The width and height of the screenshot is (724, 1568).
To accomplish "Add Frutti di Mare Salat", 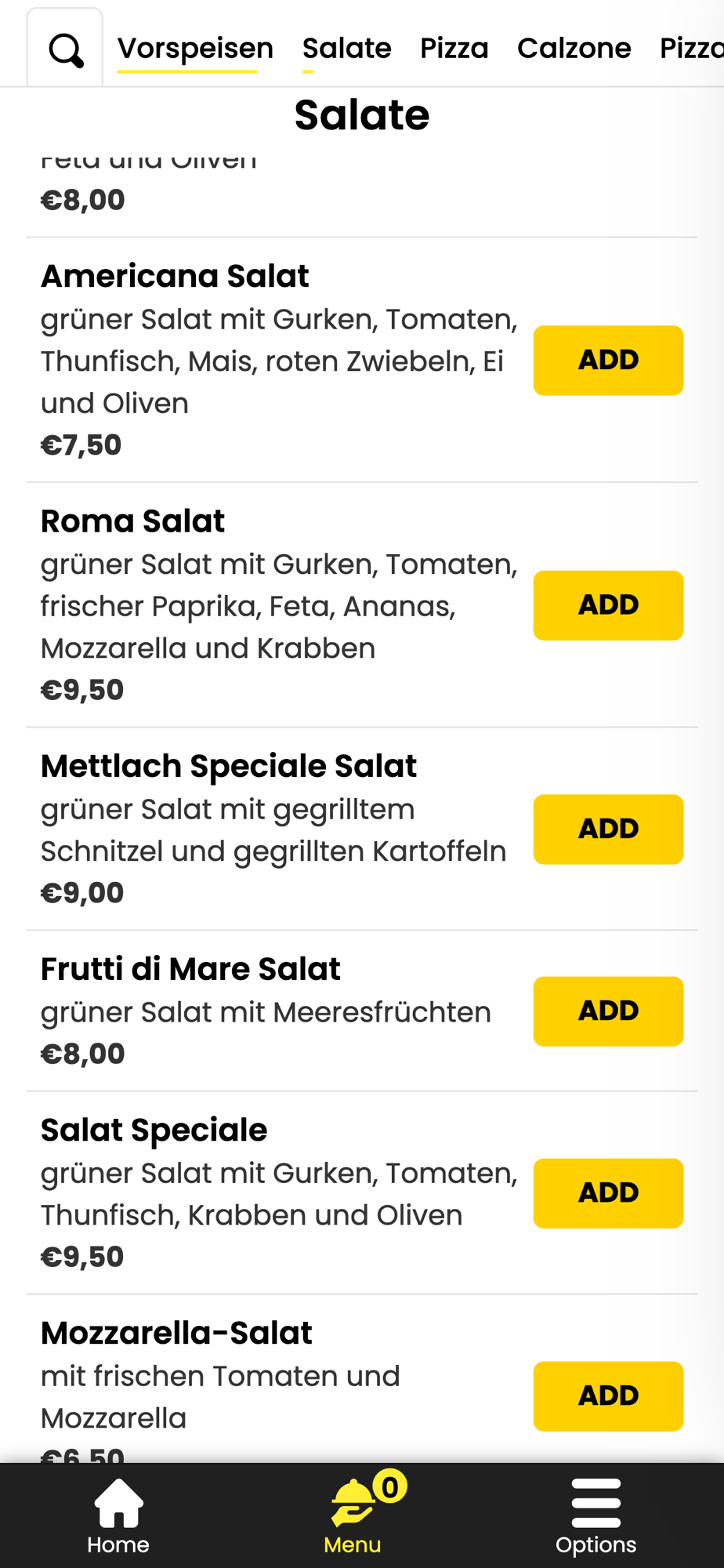I will (608, 1011).
